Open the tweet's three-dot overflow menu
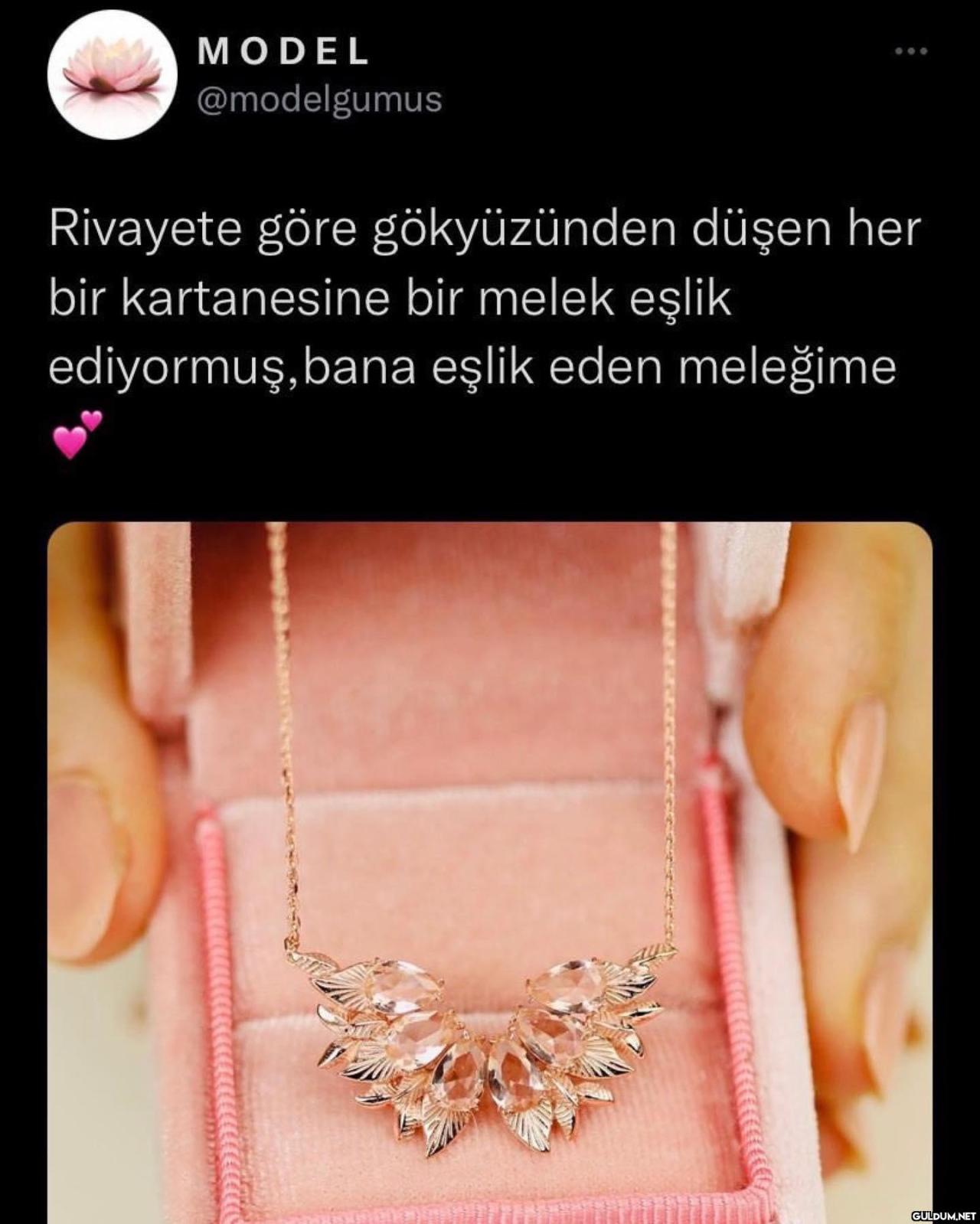Screen dimensions: 980x1224 click(x=912, y=52)
